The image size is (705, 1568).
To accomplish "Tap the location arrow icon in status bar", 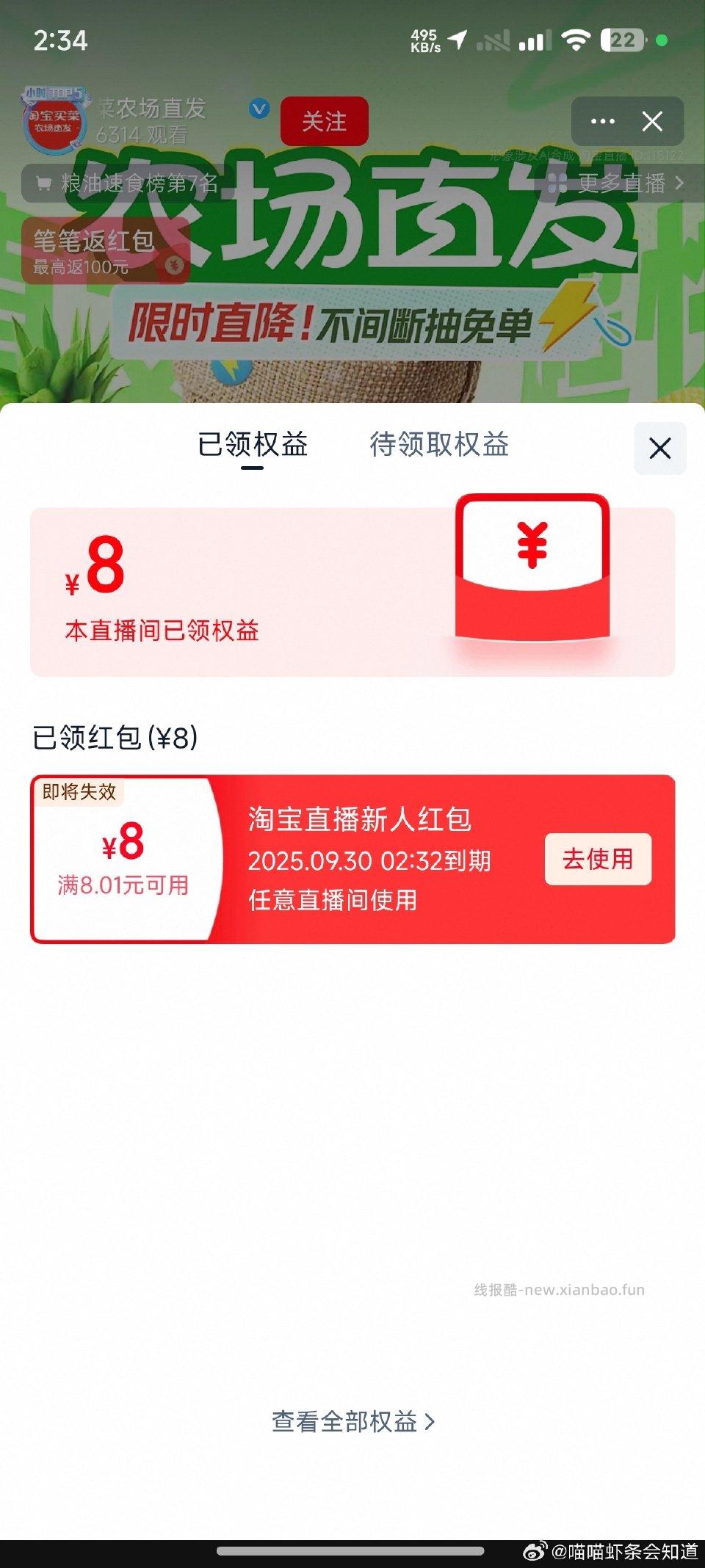I will point(456,41).
